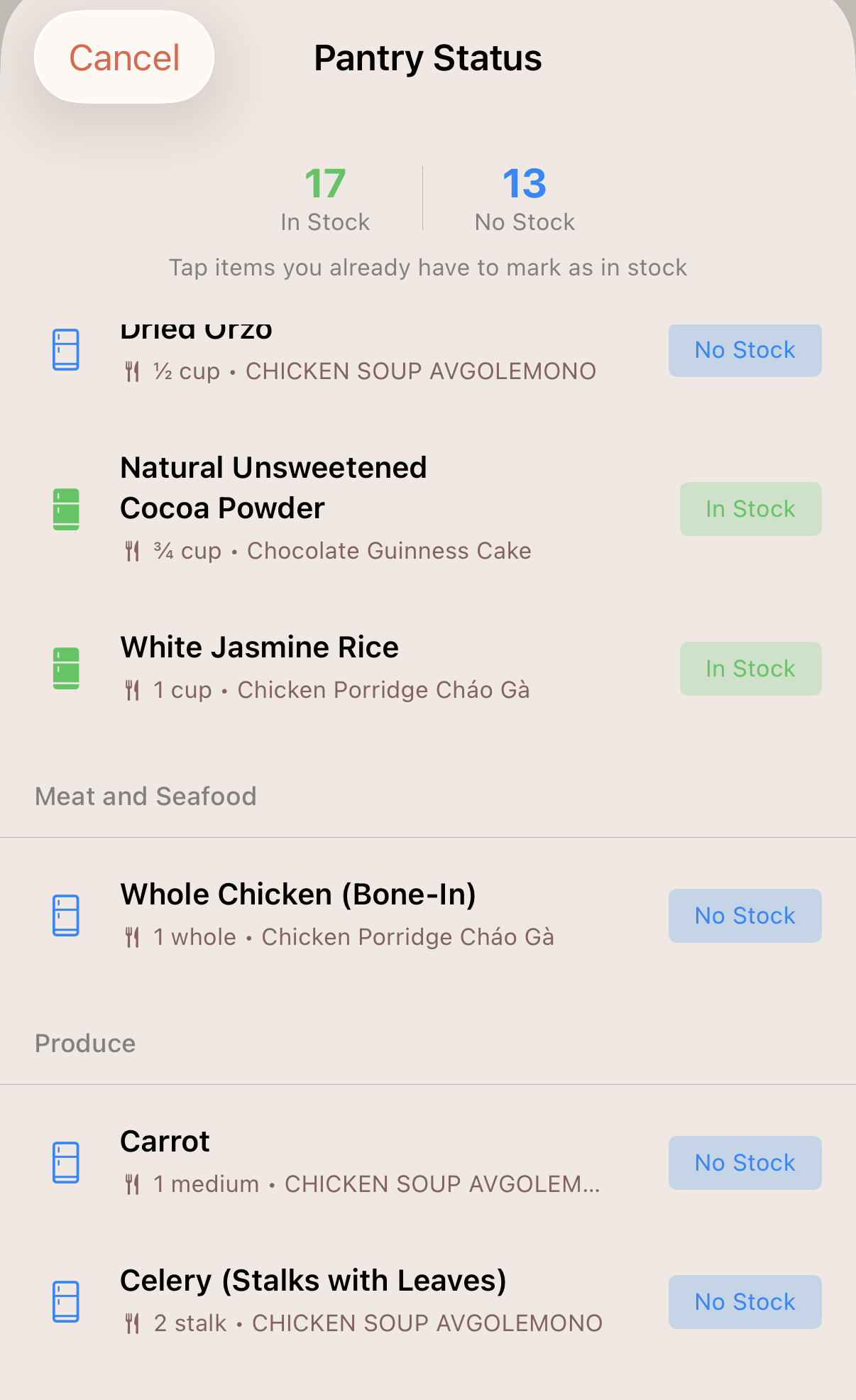The image size is (856, 1400).
Task: Toggle Dried Orzo to In Stock
Action: coord(745,350)
